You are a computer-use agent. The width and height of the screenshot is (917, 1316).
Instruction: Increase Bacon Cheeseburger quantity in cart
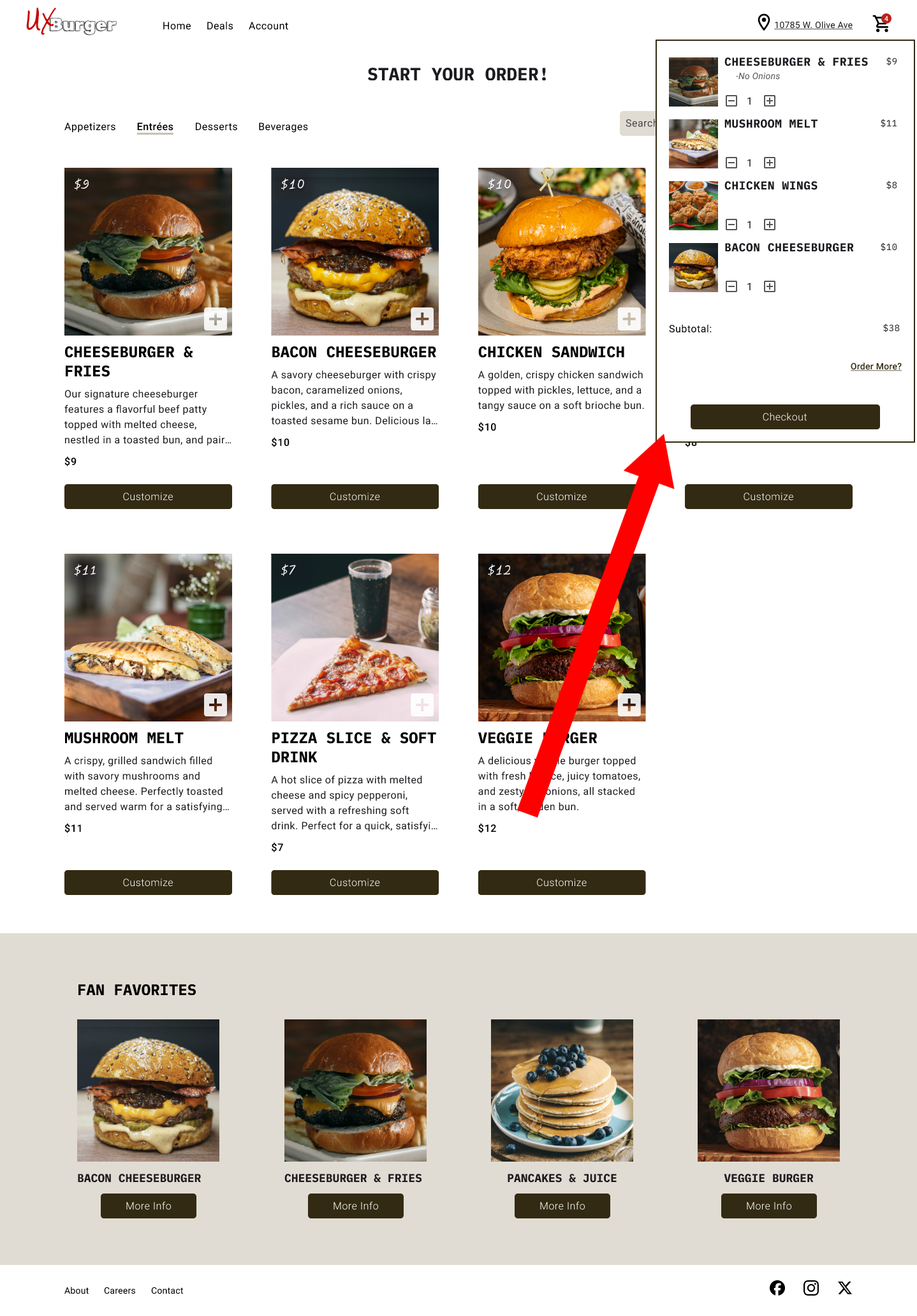[770, 287]
